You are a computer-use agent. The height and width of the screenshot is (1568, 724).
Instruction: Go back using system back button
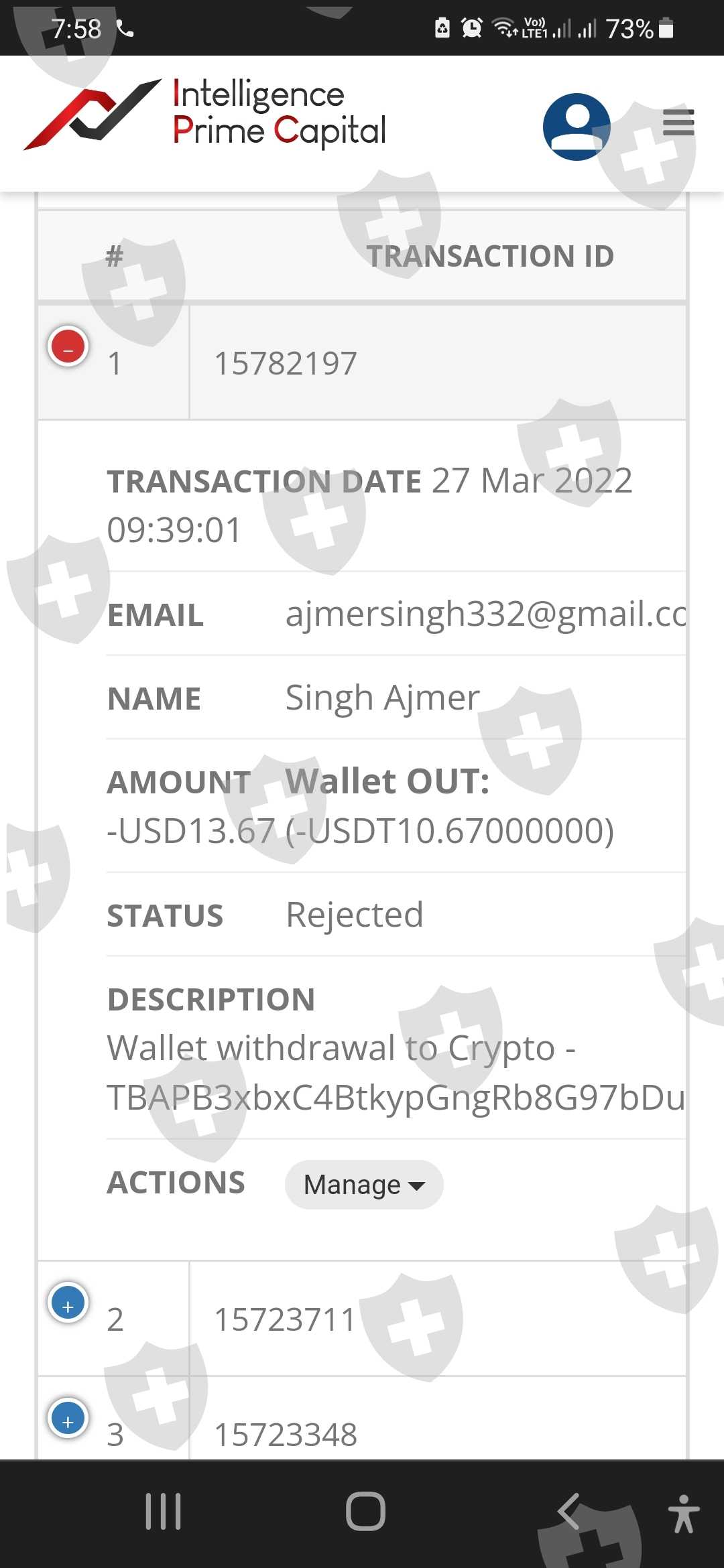[x=568, y=1512]
